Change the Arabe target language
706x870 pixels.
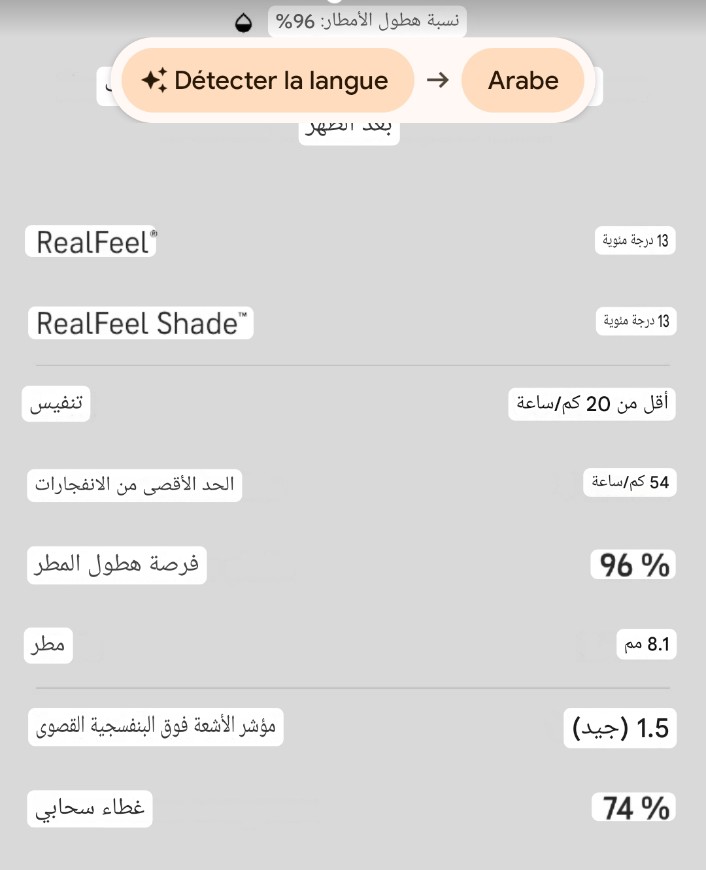coord(523,81)
